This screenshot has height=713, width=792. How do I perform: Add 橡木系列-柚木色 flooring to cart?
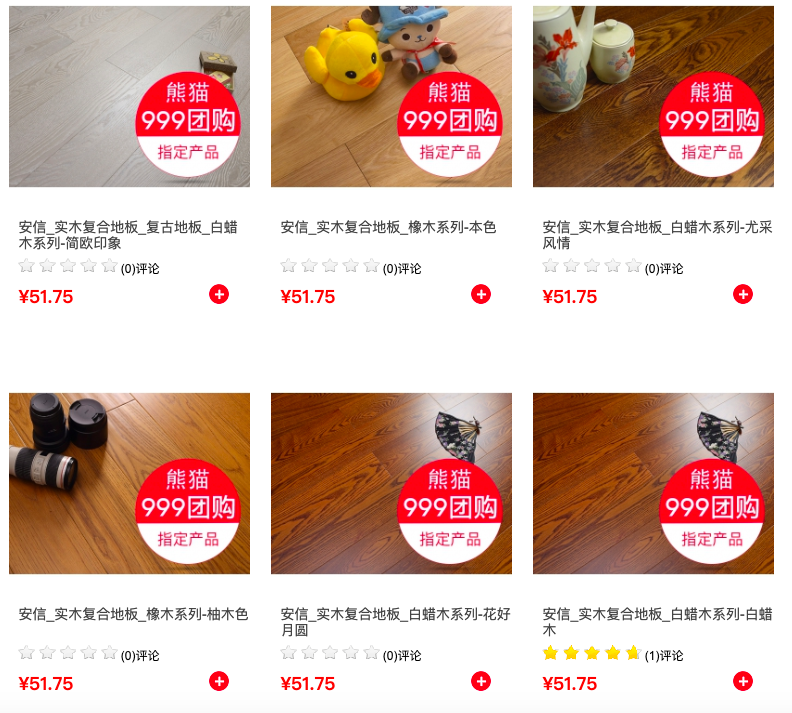tap(219, 681)
